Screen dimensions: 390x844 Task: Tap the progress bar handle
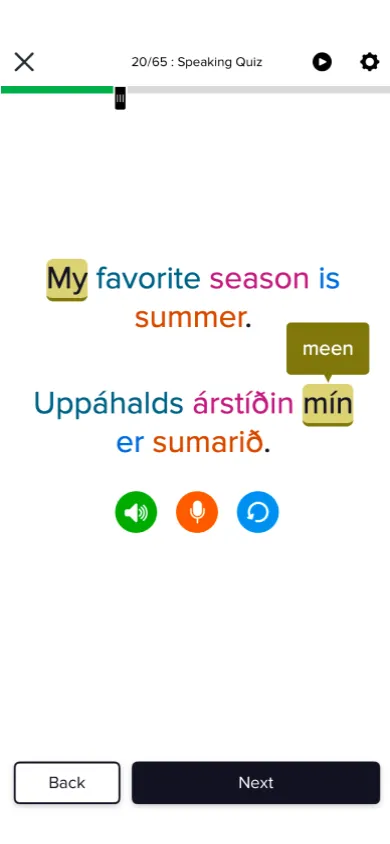coord(120,98)
